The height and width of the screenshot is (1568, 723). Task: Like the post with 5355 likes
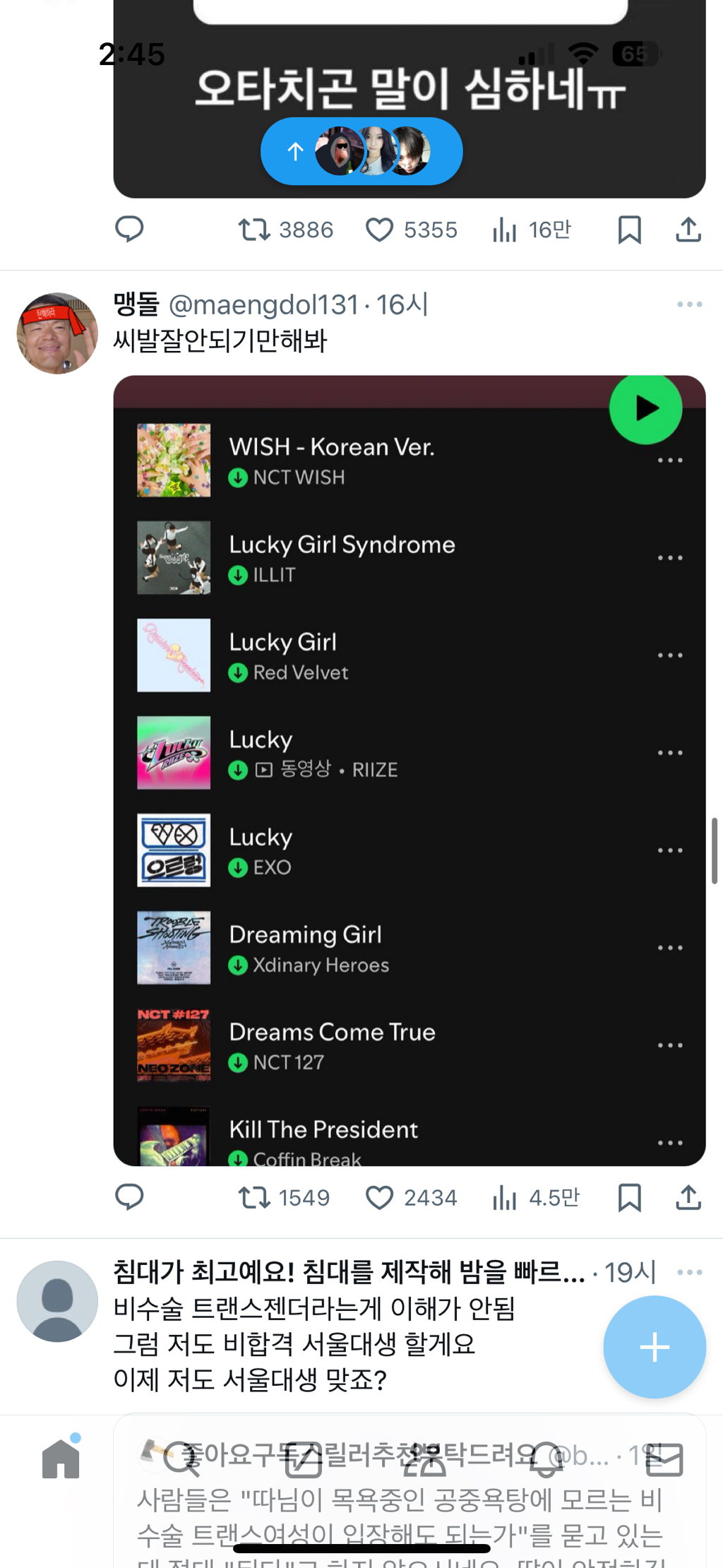point(379,230)
